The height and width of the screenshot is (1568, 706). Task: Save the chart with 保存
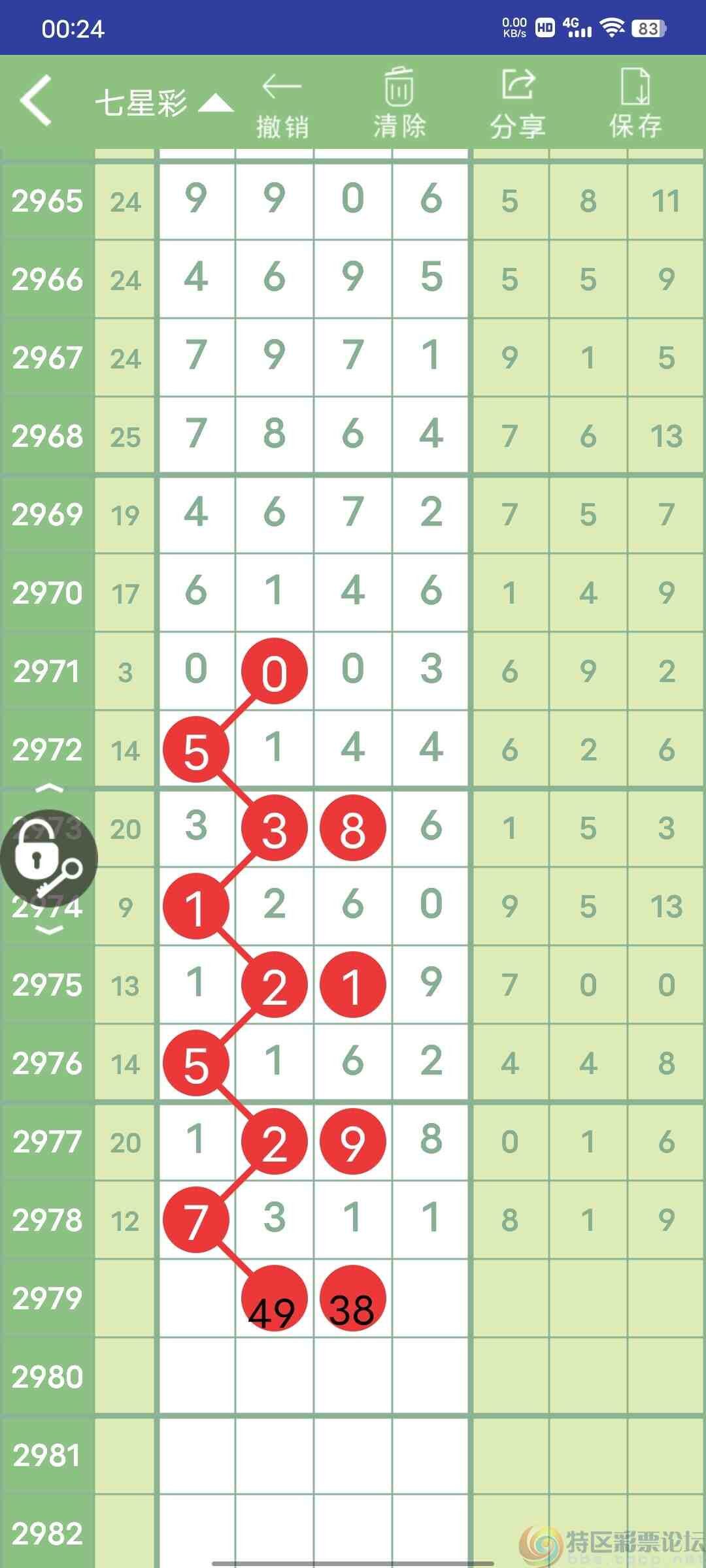tap(635, 105)
